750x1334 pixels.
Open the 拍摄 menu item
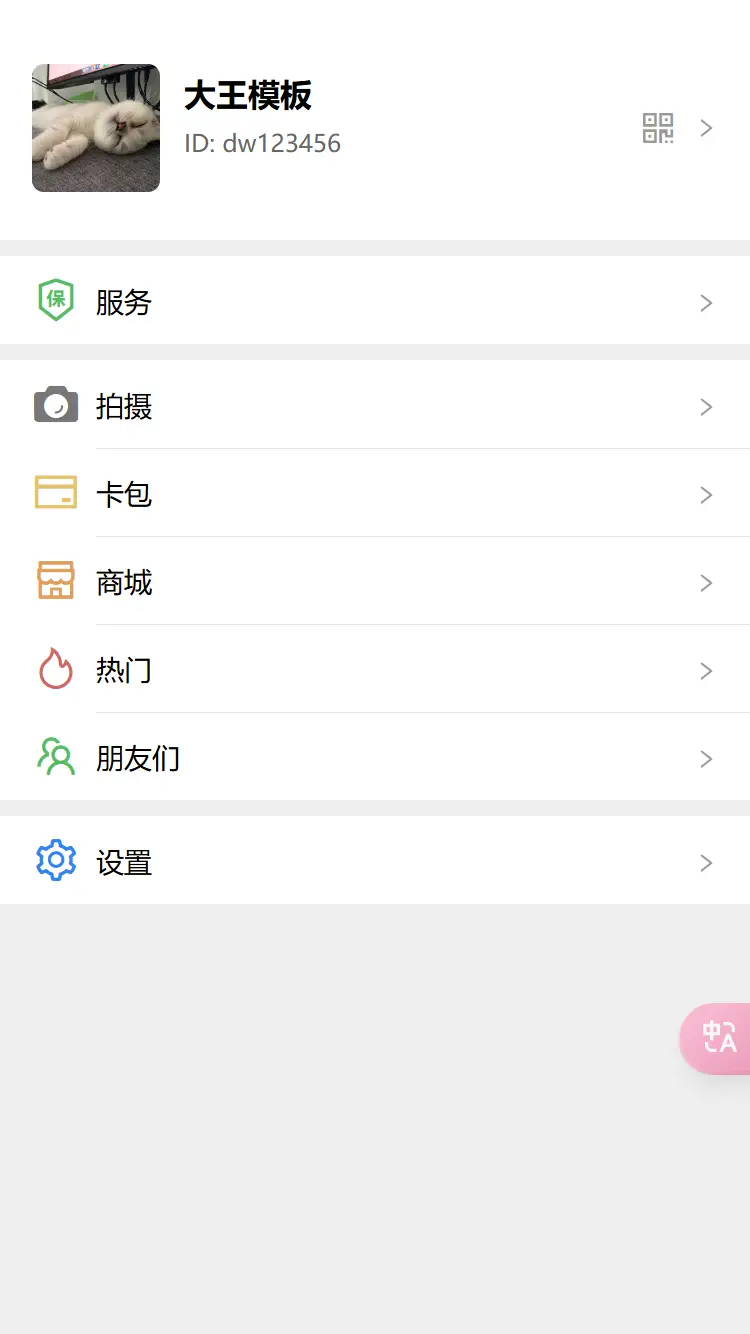coord(375,406)
